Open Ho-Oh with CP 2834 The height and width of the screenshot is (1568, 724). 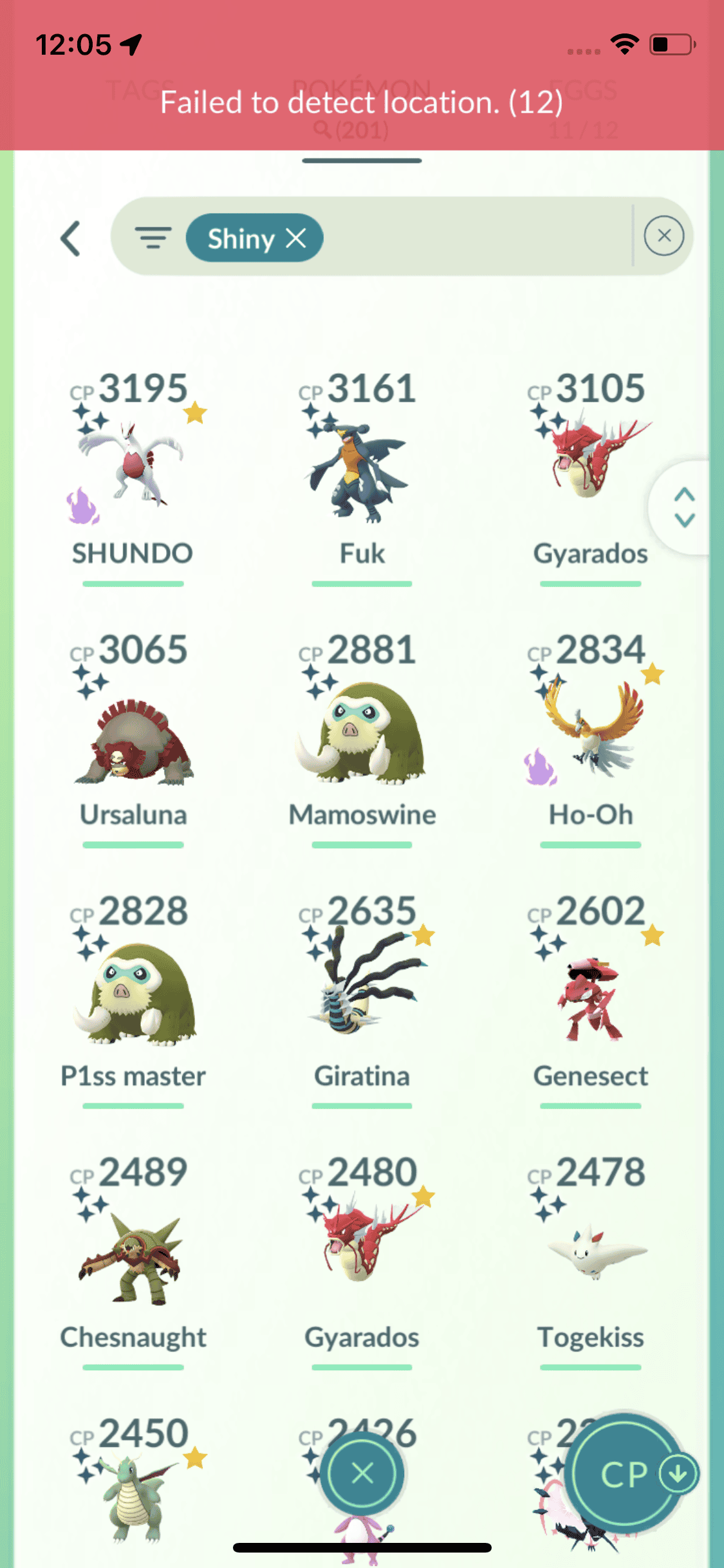(x=590, y=734)
